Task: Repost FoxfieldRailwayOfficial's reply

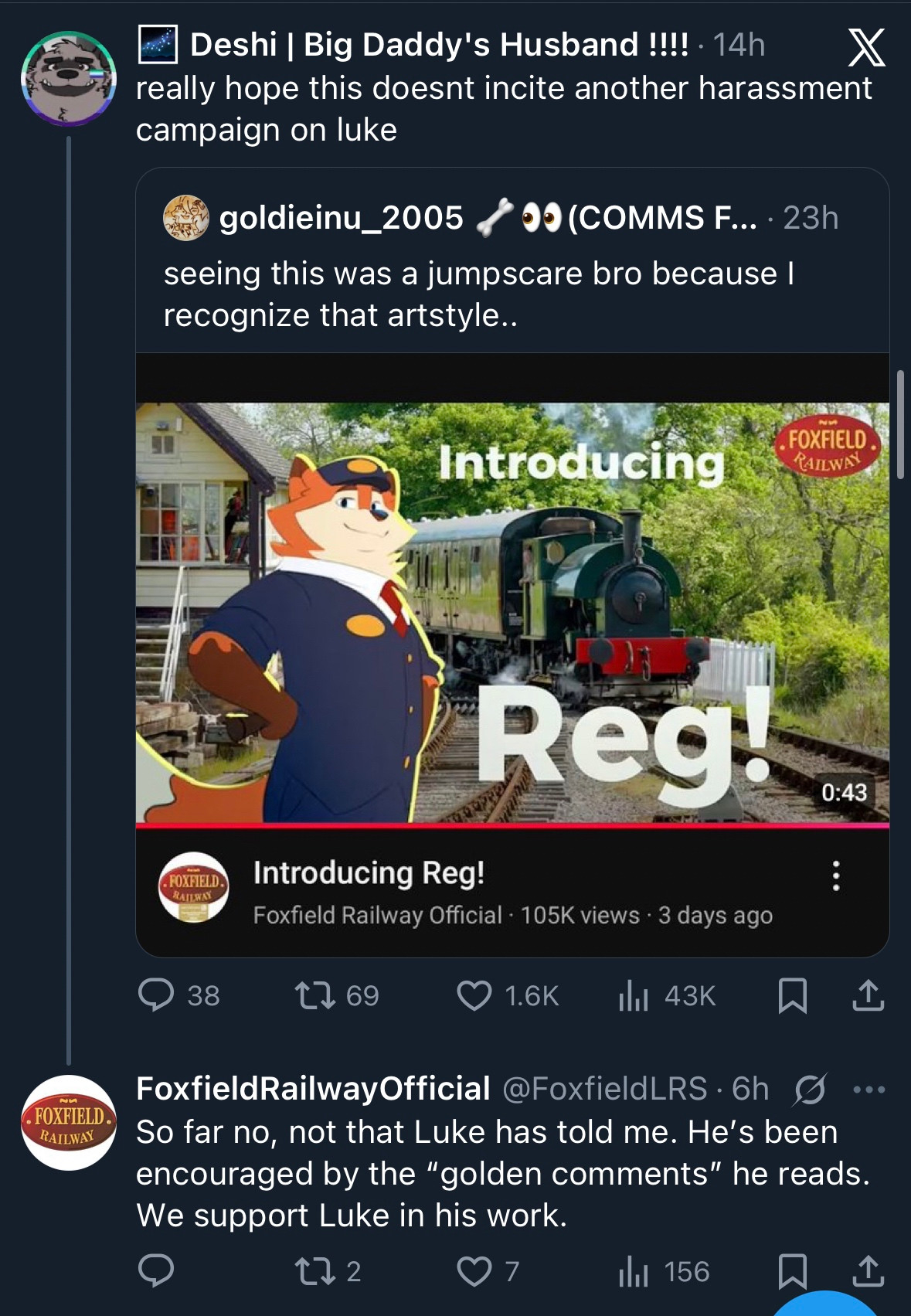Action: click(315, 1271)
